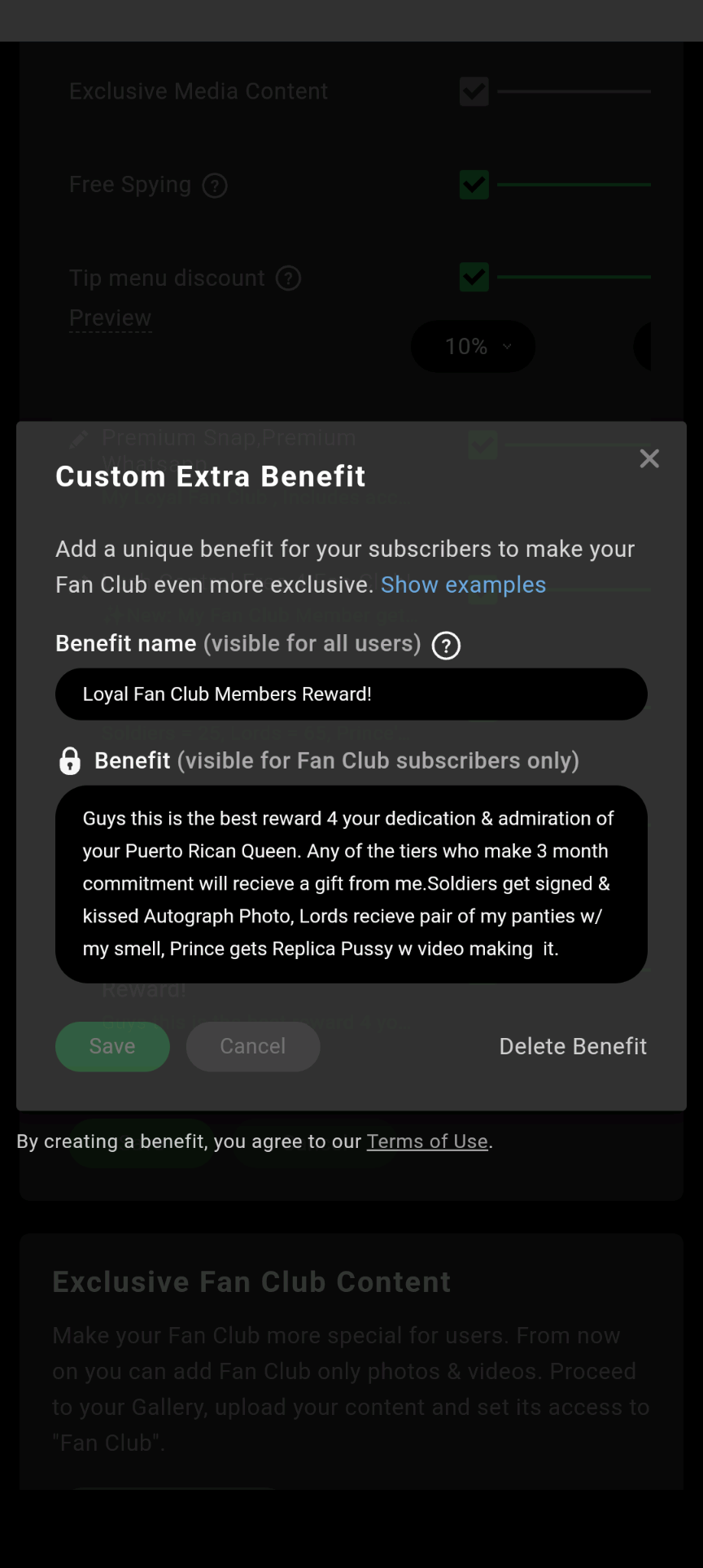Edit the Benefit description text box
703x1568 pixels.
tap(351, 883)
